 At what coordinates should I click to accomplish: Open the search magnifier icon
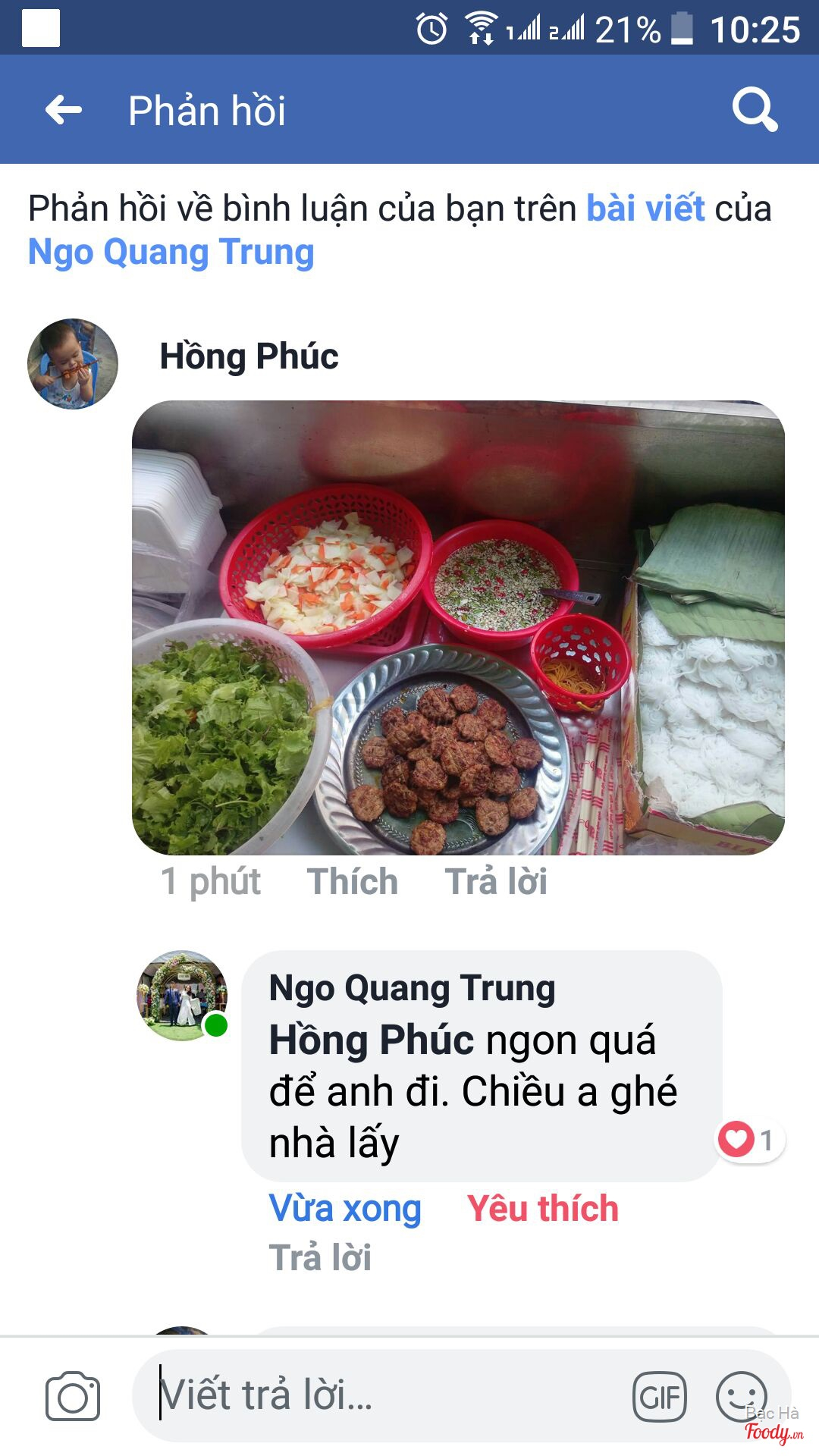click(x=754, y=110)
